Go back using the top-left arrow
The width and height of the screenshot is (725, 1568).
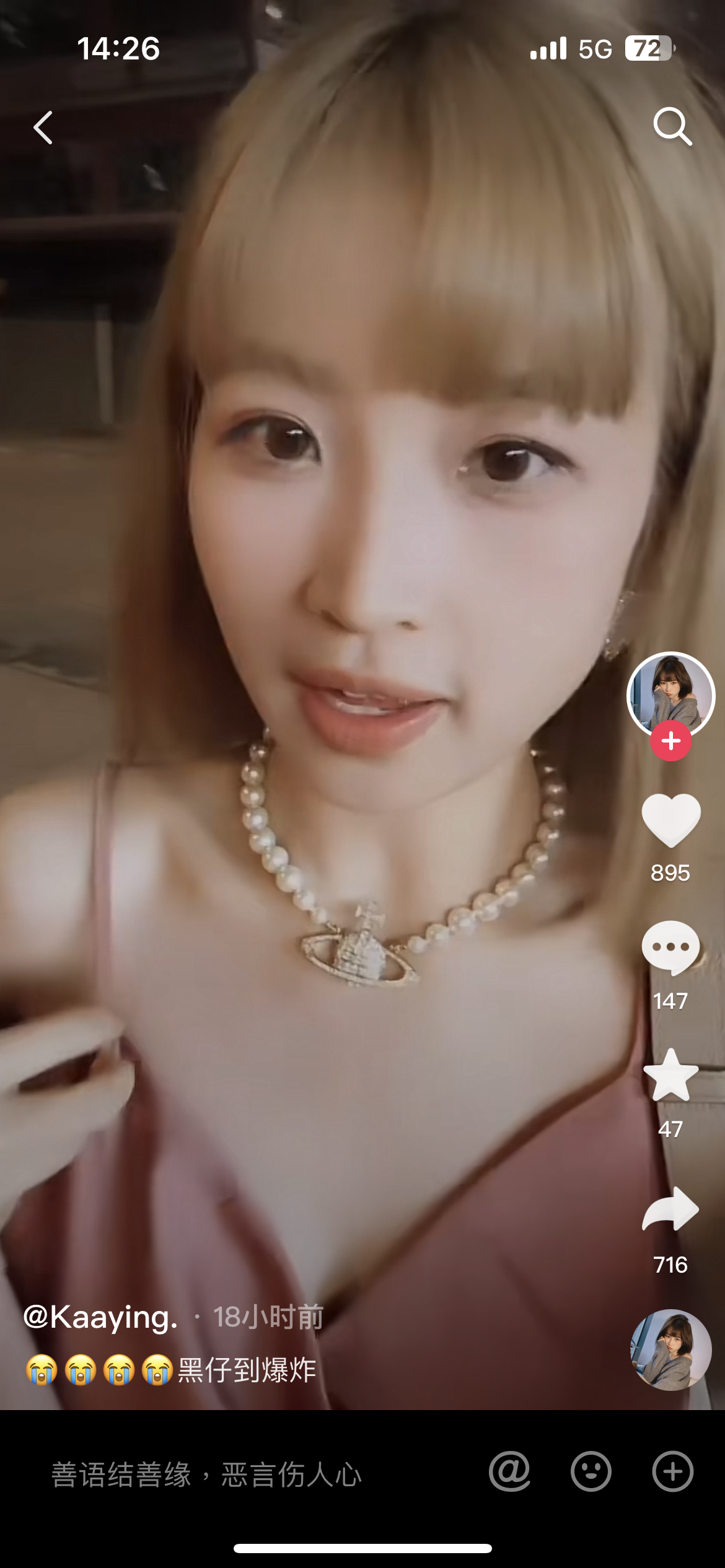[43, 128]
